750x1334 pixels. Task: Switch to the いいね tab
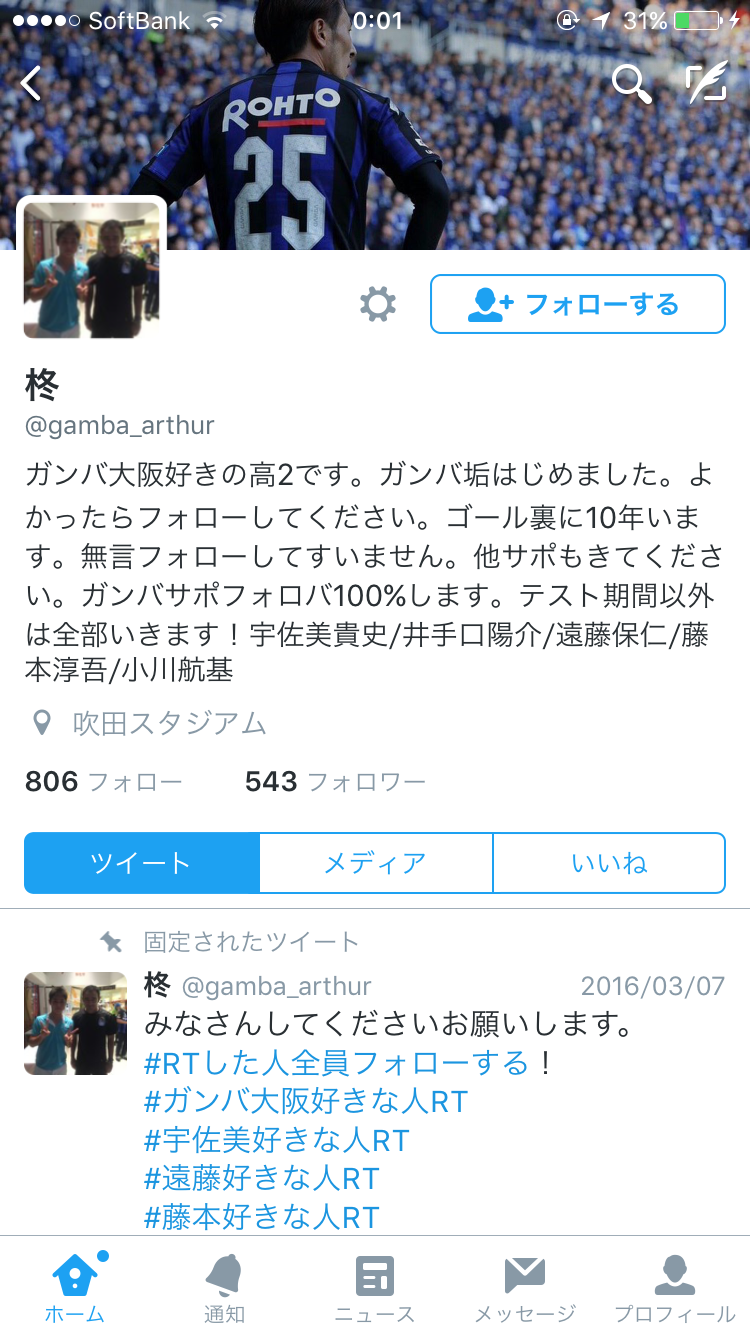609,863
